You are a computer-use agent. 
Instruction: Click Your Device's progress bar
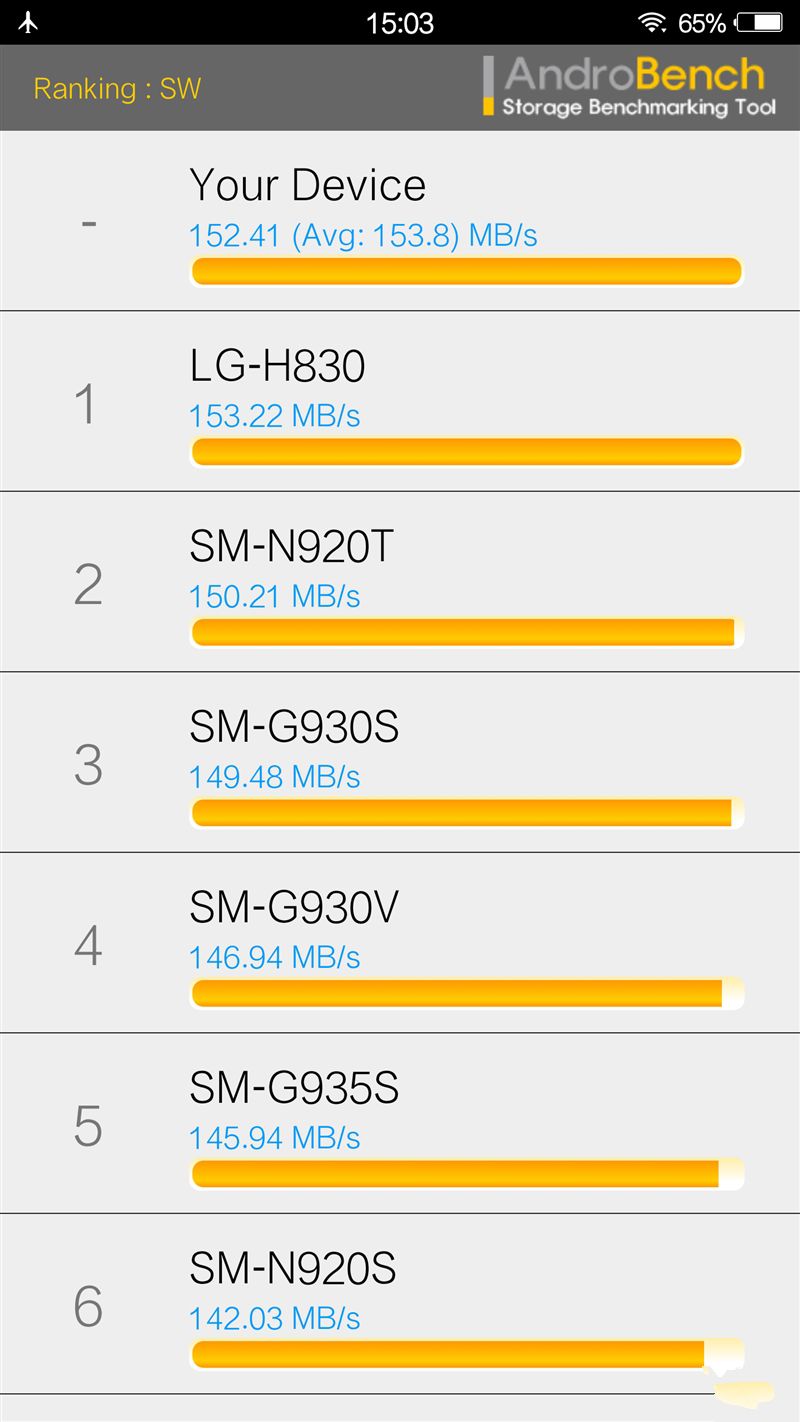click(466, 270)
